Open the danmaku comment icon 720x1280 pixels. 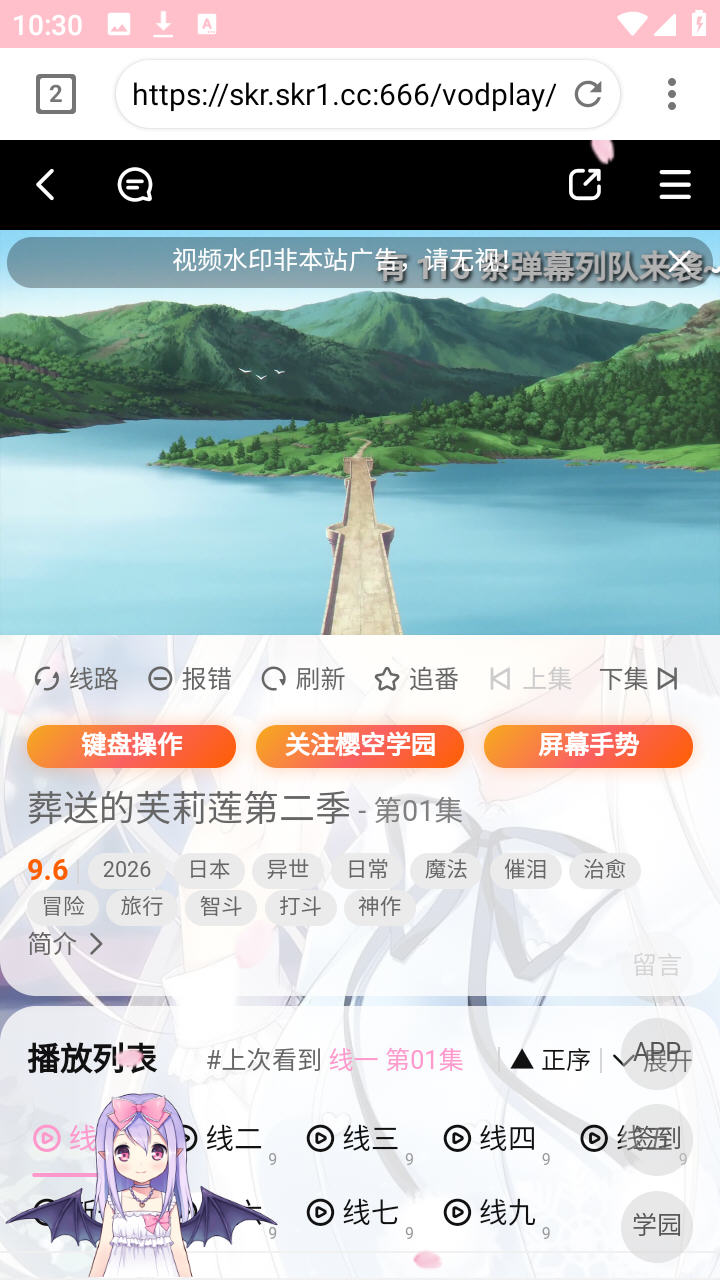pyautogui.click(x=134, y=185)
